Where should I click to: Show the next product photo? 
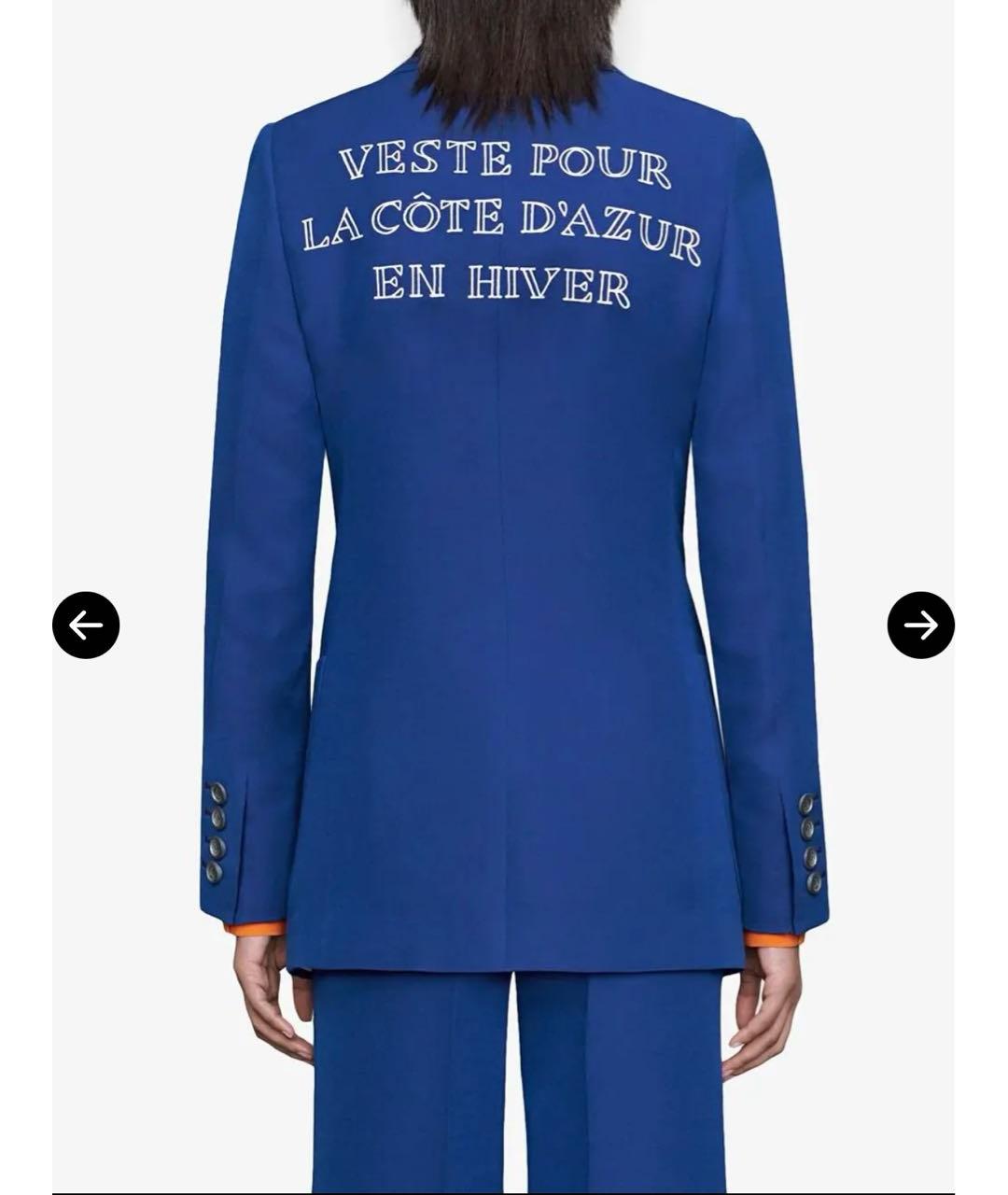(920, 625)
